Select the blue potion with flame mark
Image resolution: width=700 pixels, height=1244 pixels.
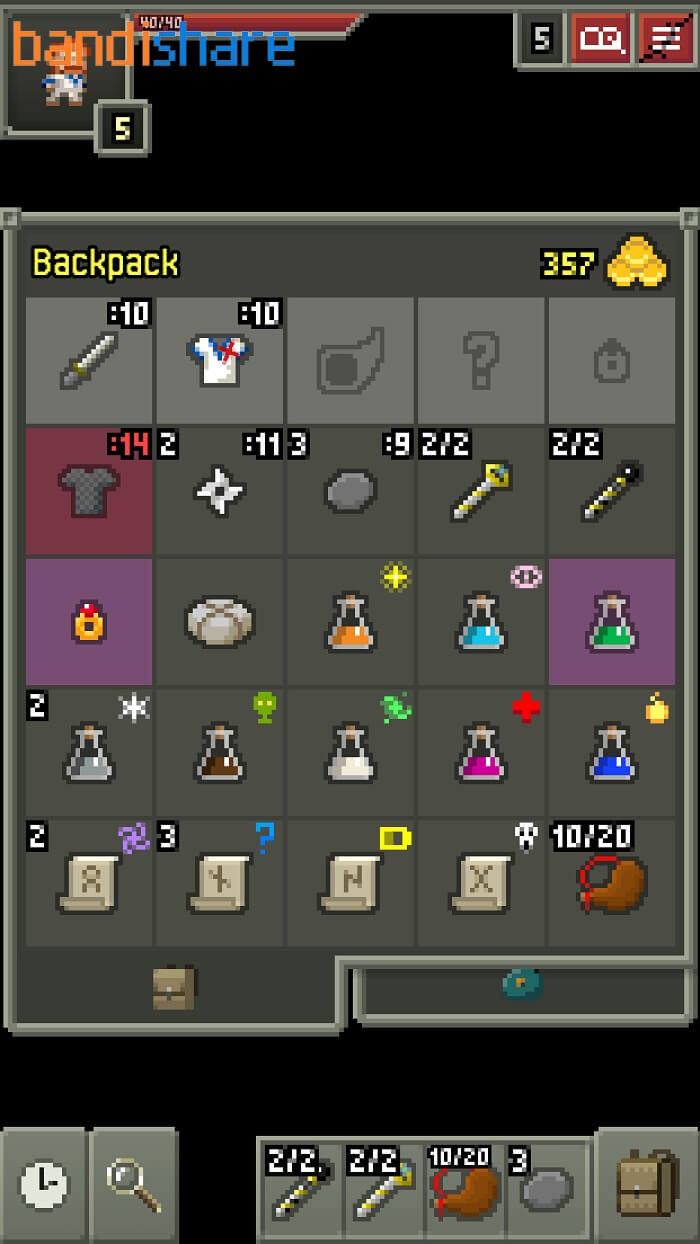(612, 753)
